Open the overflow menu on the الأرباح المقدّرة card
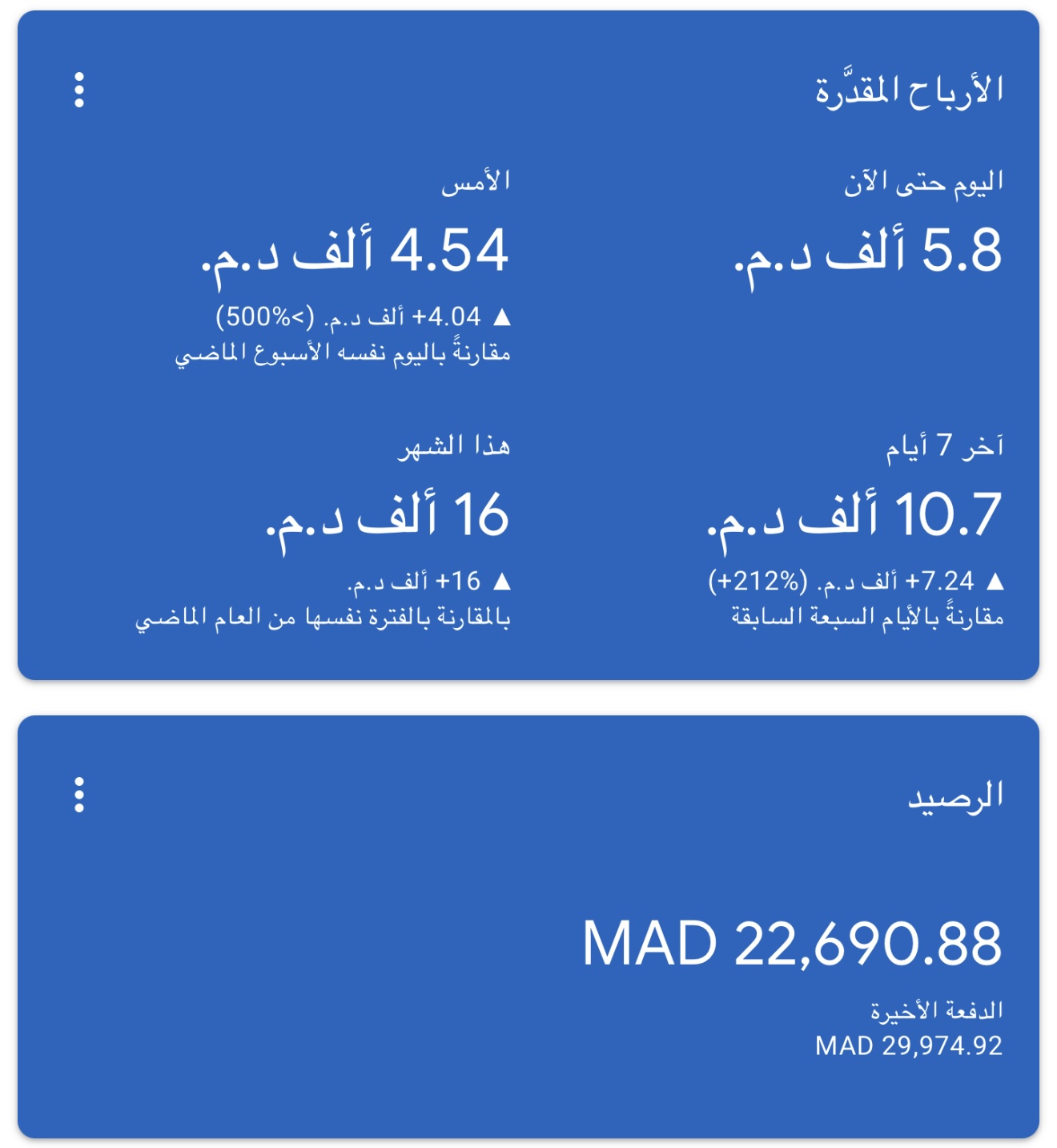This screenshot has width=1057, height=1148. point(79,90)
